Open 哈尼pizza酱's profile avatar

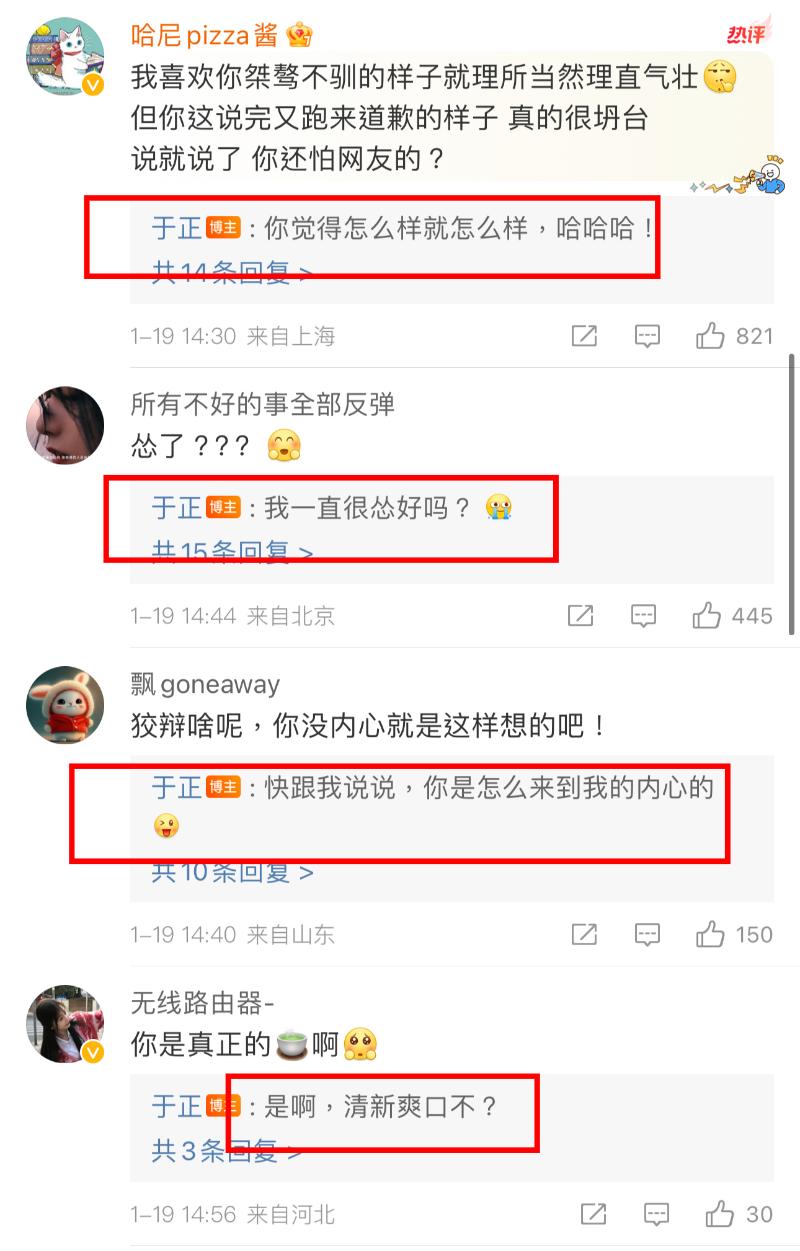[65, 56]
